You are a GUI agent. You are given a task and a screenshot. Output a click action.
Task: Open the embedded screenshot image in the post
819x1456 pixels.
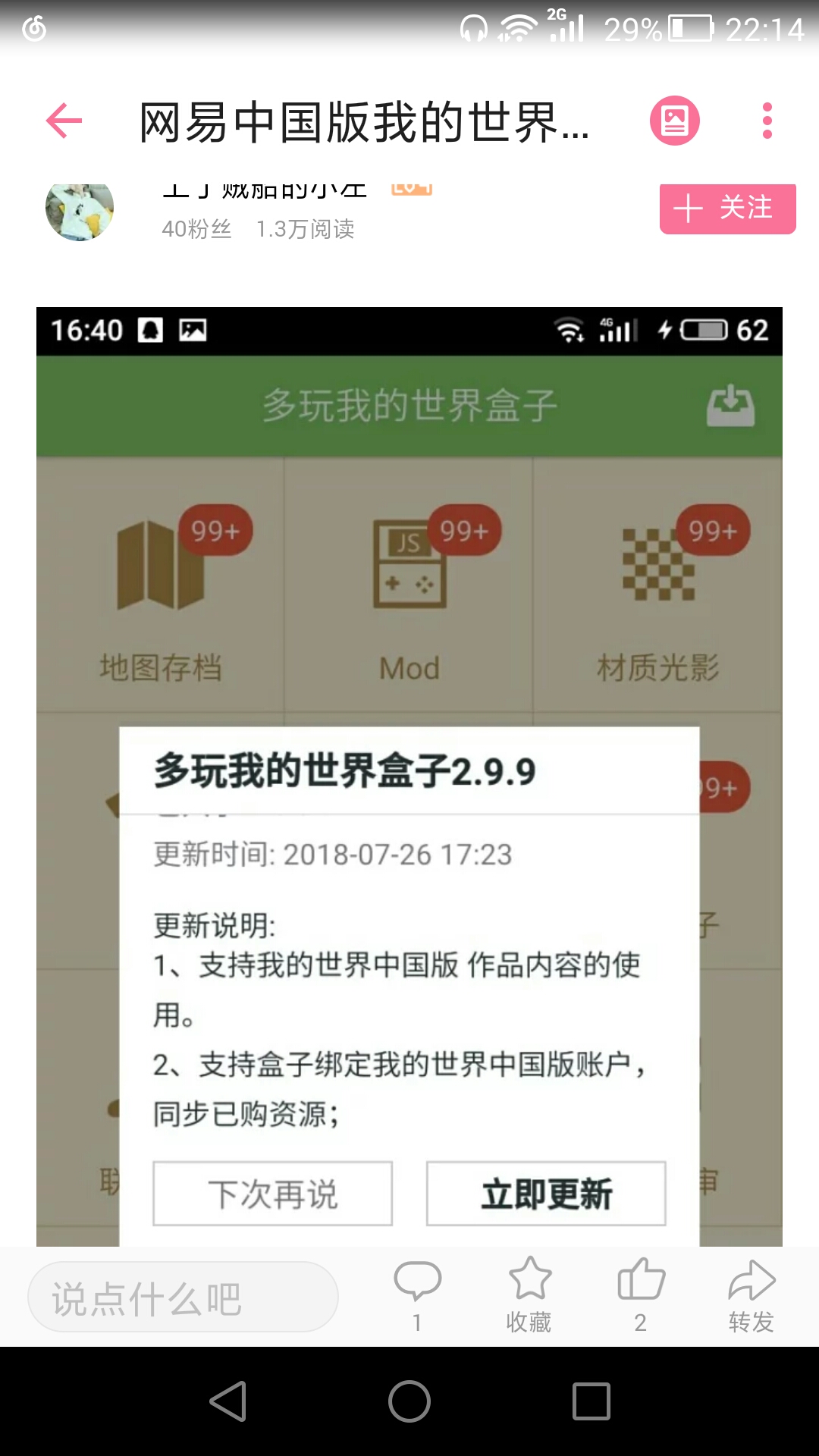point(409,773)
